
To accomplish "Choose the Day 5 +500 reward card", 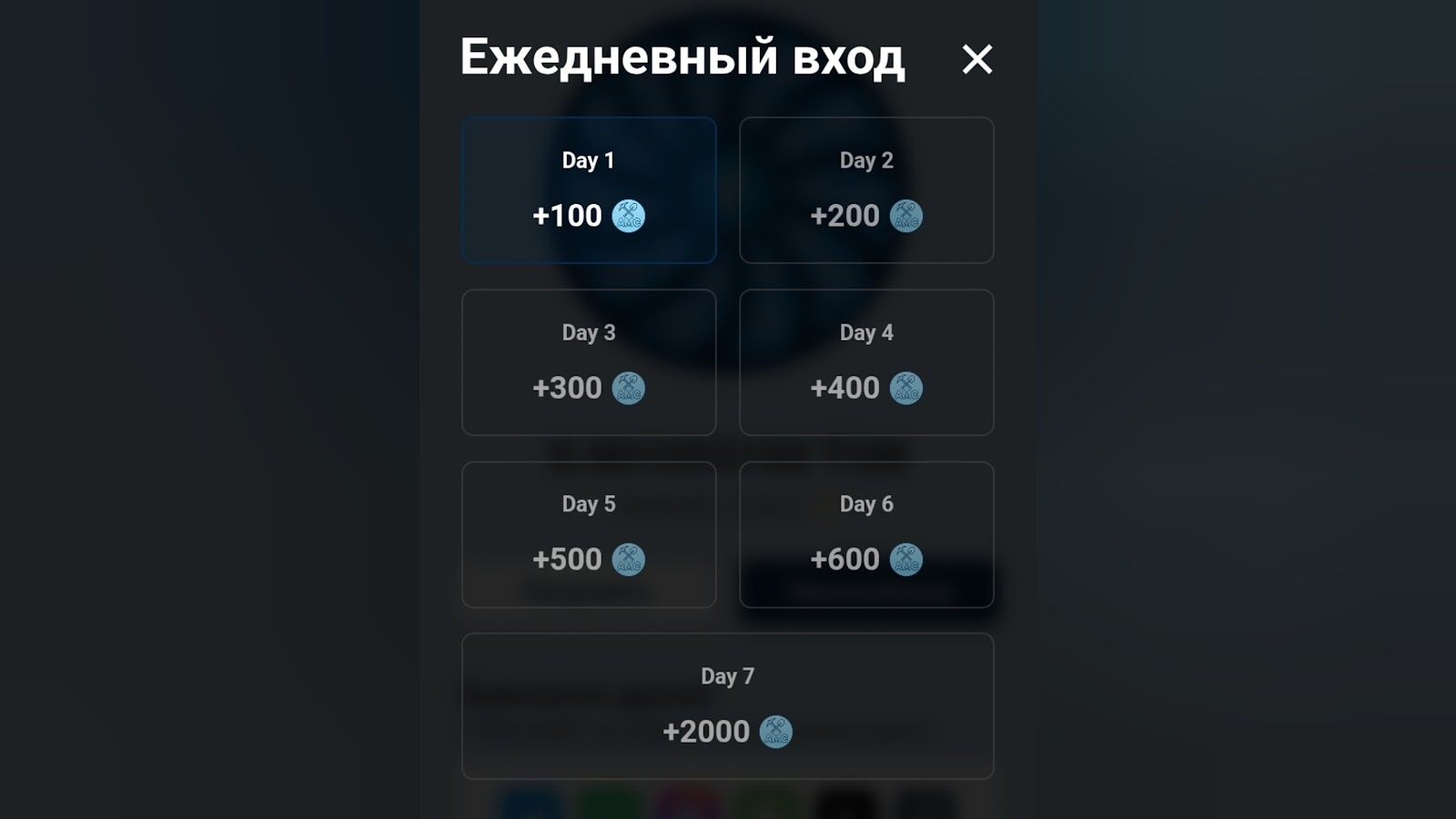I will (589, 534).
